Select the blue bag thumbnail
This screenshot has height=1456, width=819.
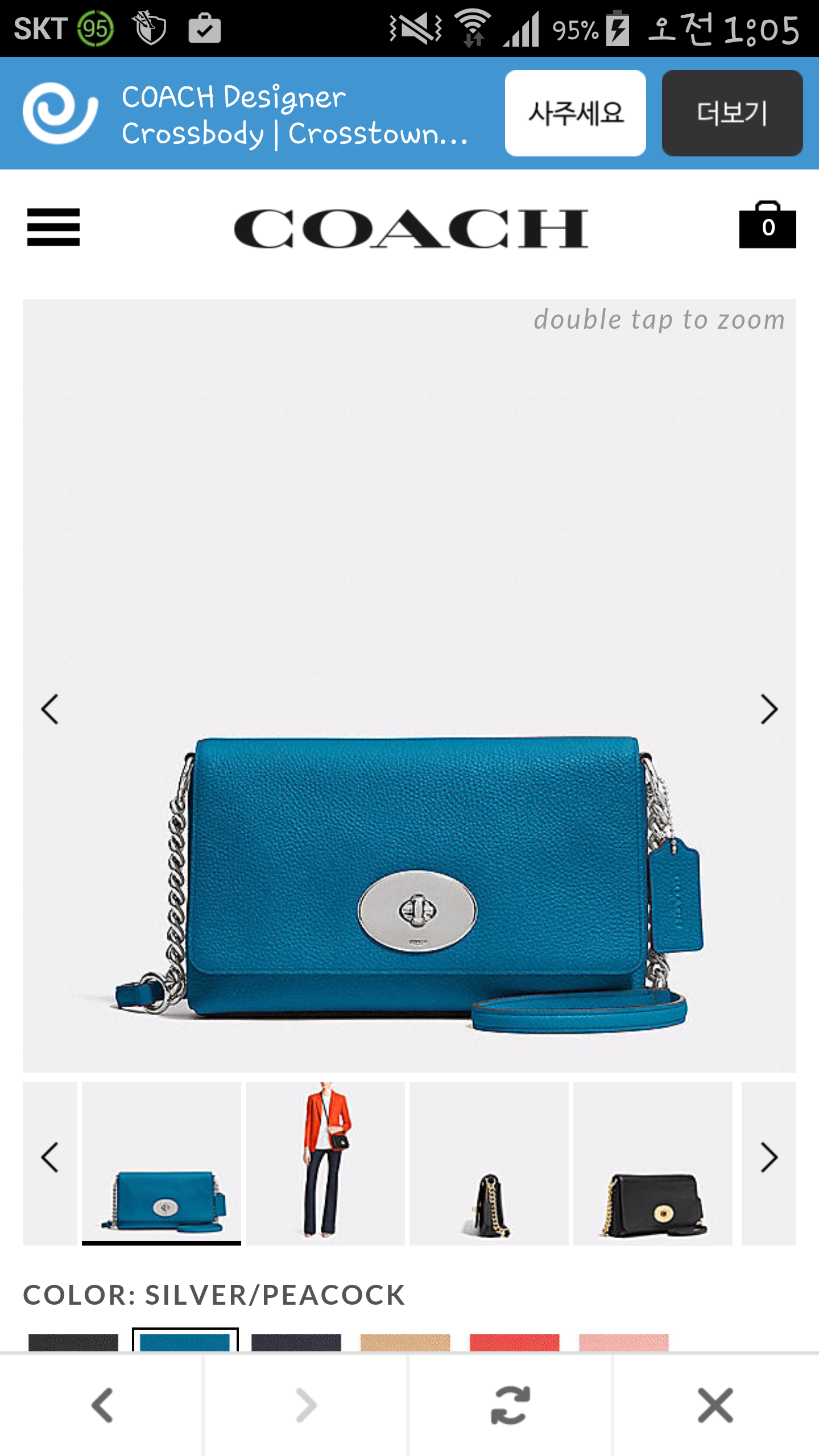pos(162,1163)
